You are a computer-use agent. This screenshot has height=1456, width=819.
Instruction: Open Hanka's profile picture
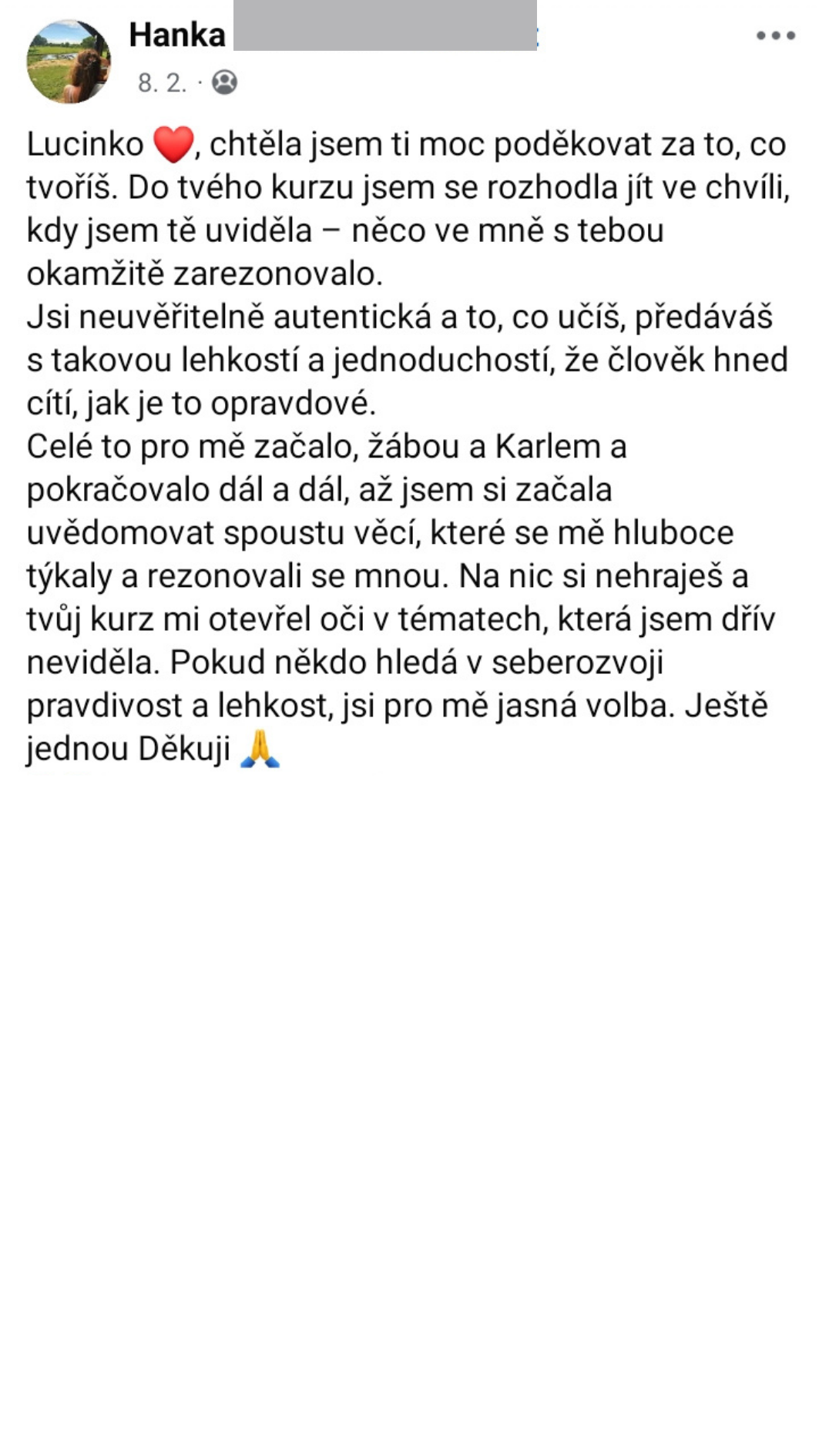[69, 62]
